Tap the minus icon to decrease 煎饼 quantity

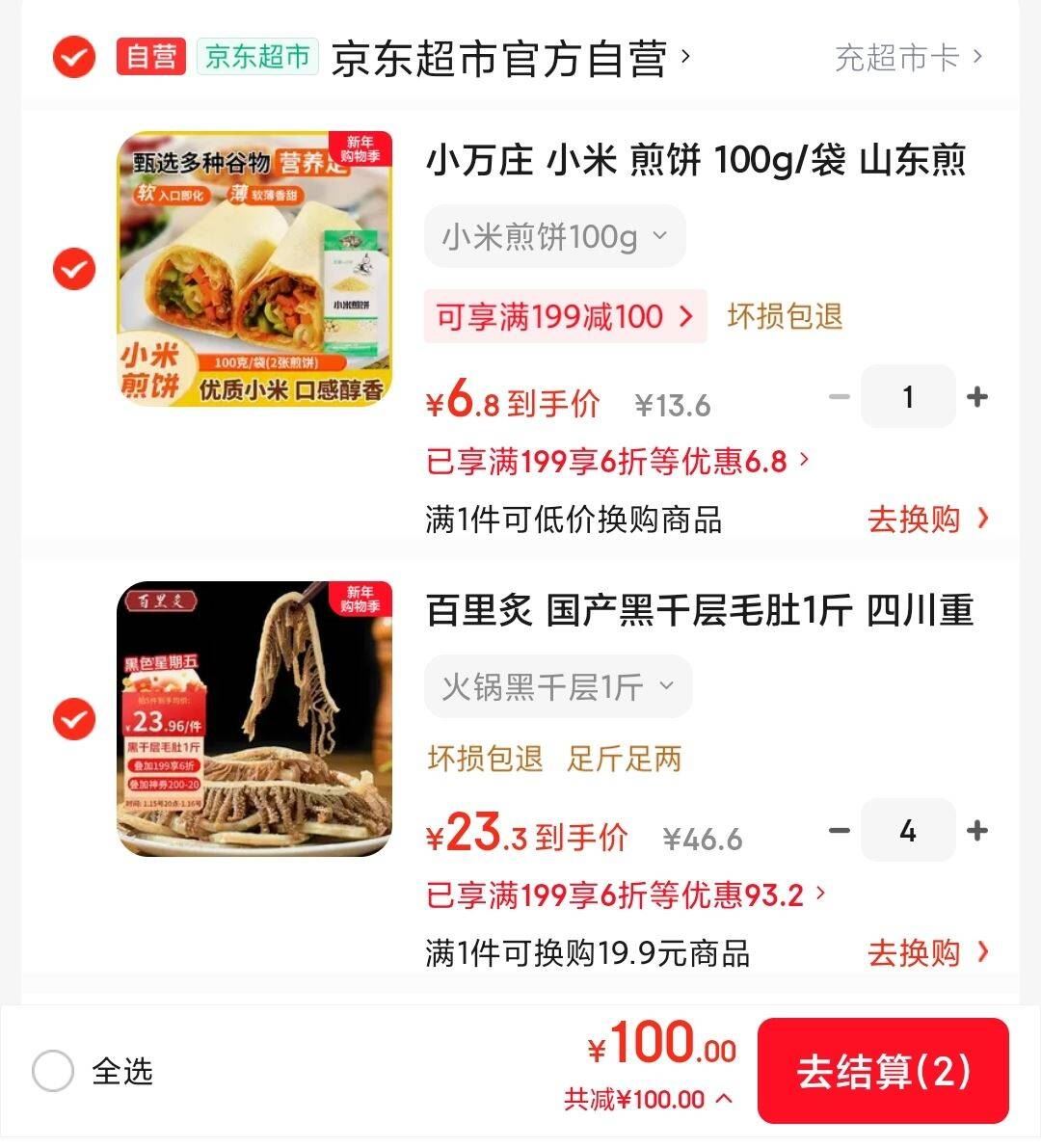pos(841,396)
